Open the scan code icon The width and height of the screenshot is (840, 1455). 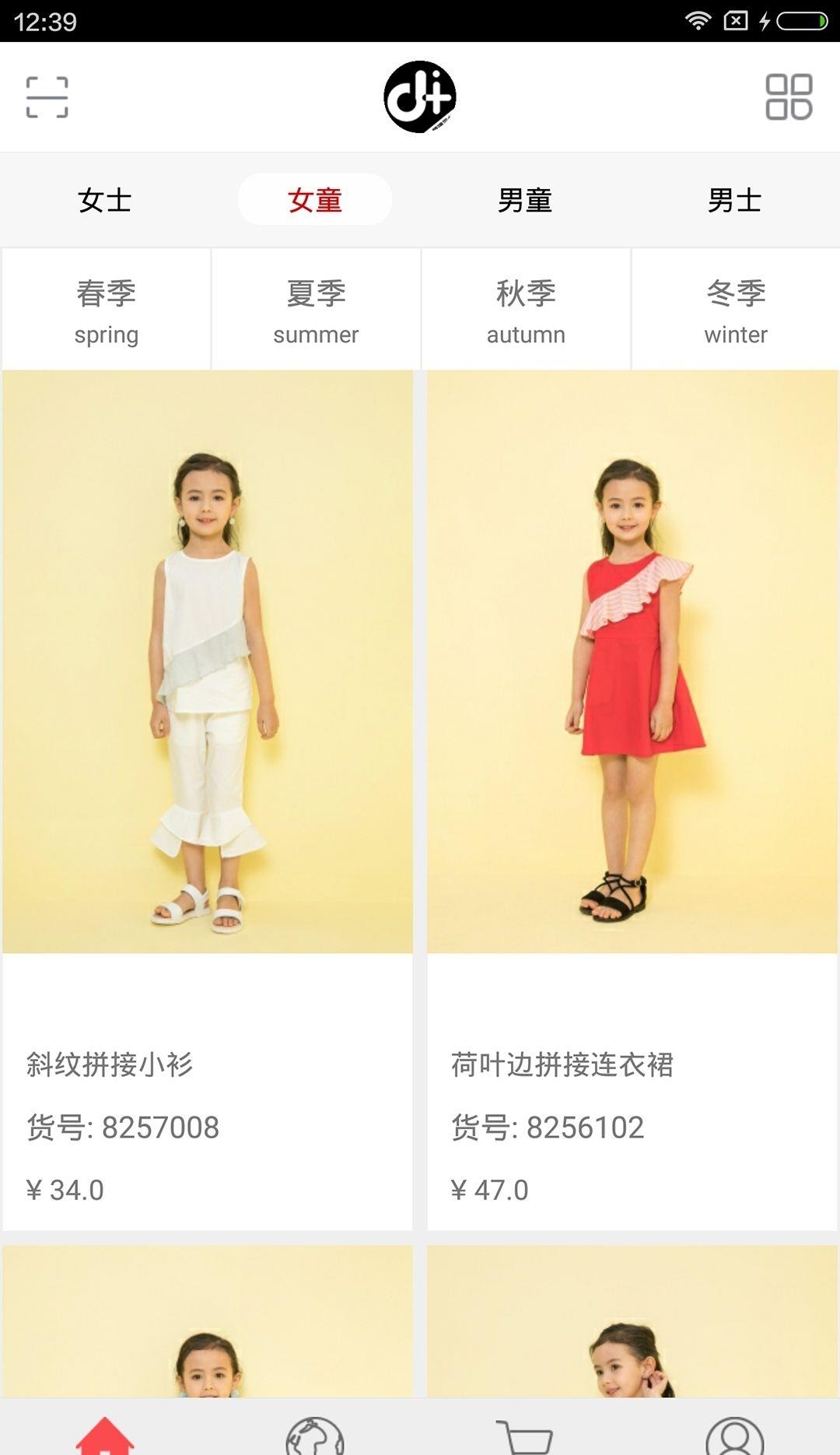pyautogui.click(x=47, y=97)
